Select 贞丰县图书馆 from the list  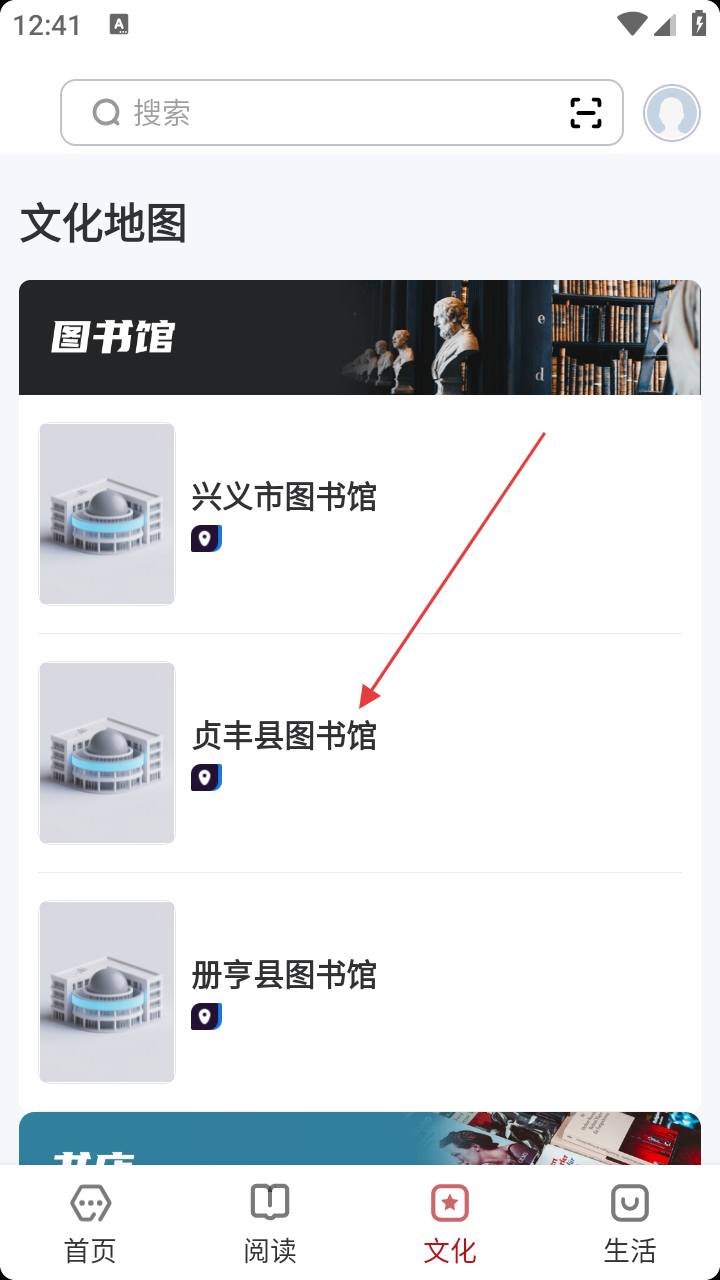tap(360, 753)
